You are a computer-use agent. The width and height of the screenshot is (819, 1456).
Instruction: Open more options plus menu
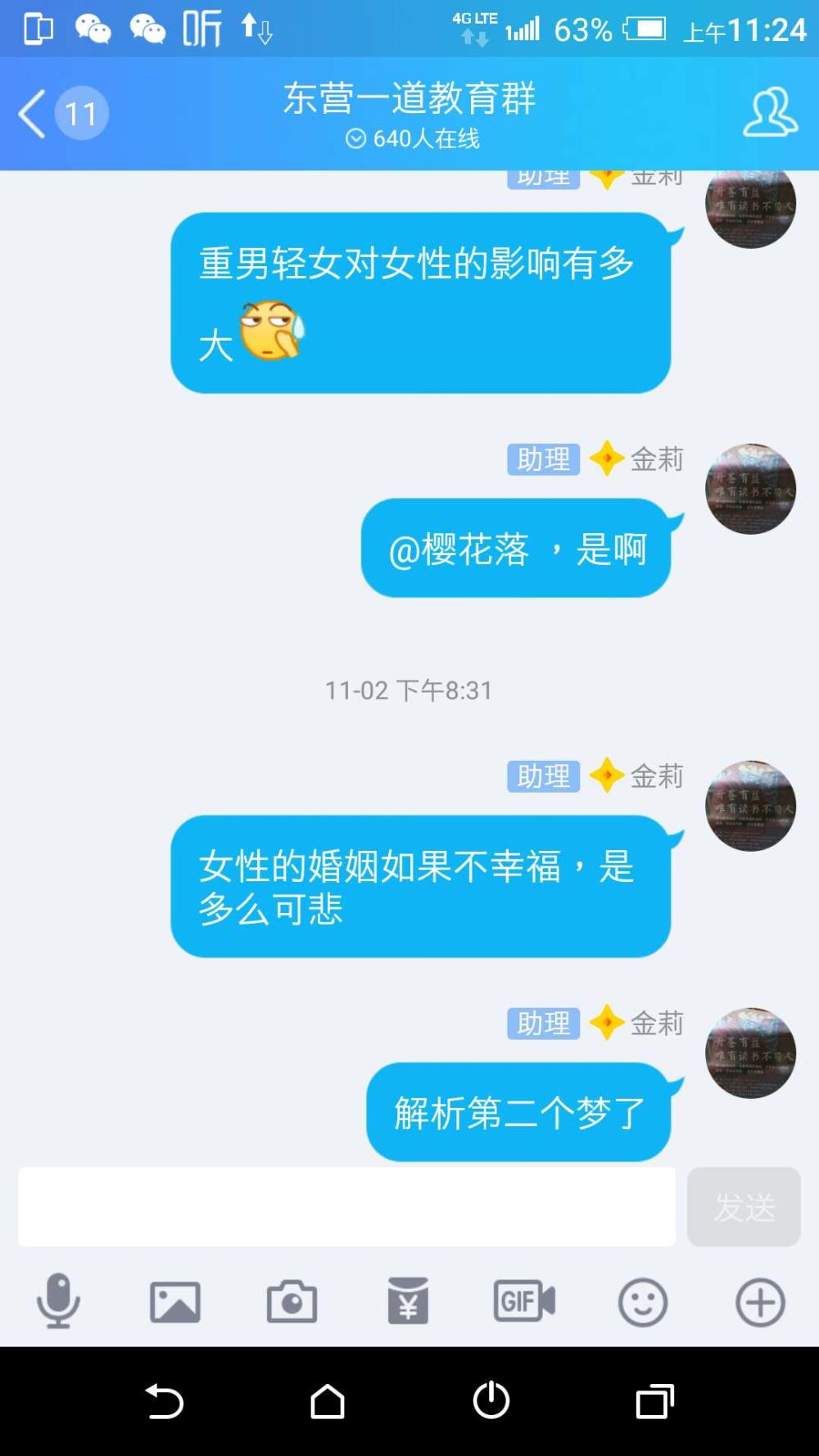coord(760,1301)
